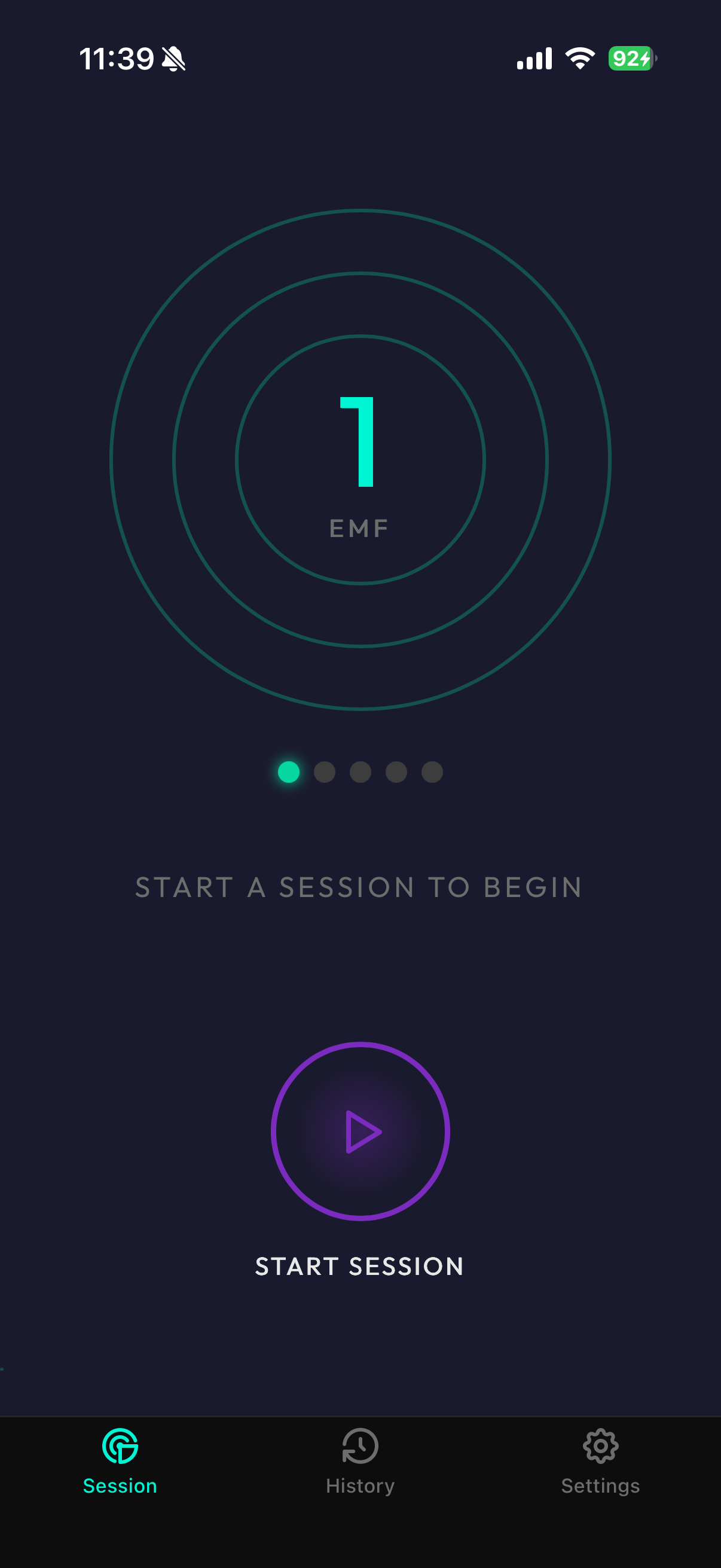Tap the purple play icon
The width and height of the screenshot is (721, 1568).
tap(361, 1130)
